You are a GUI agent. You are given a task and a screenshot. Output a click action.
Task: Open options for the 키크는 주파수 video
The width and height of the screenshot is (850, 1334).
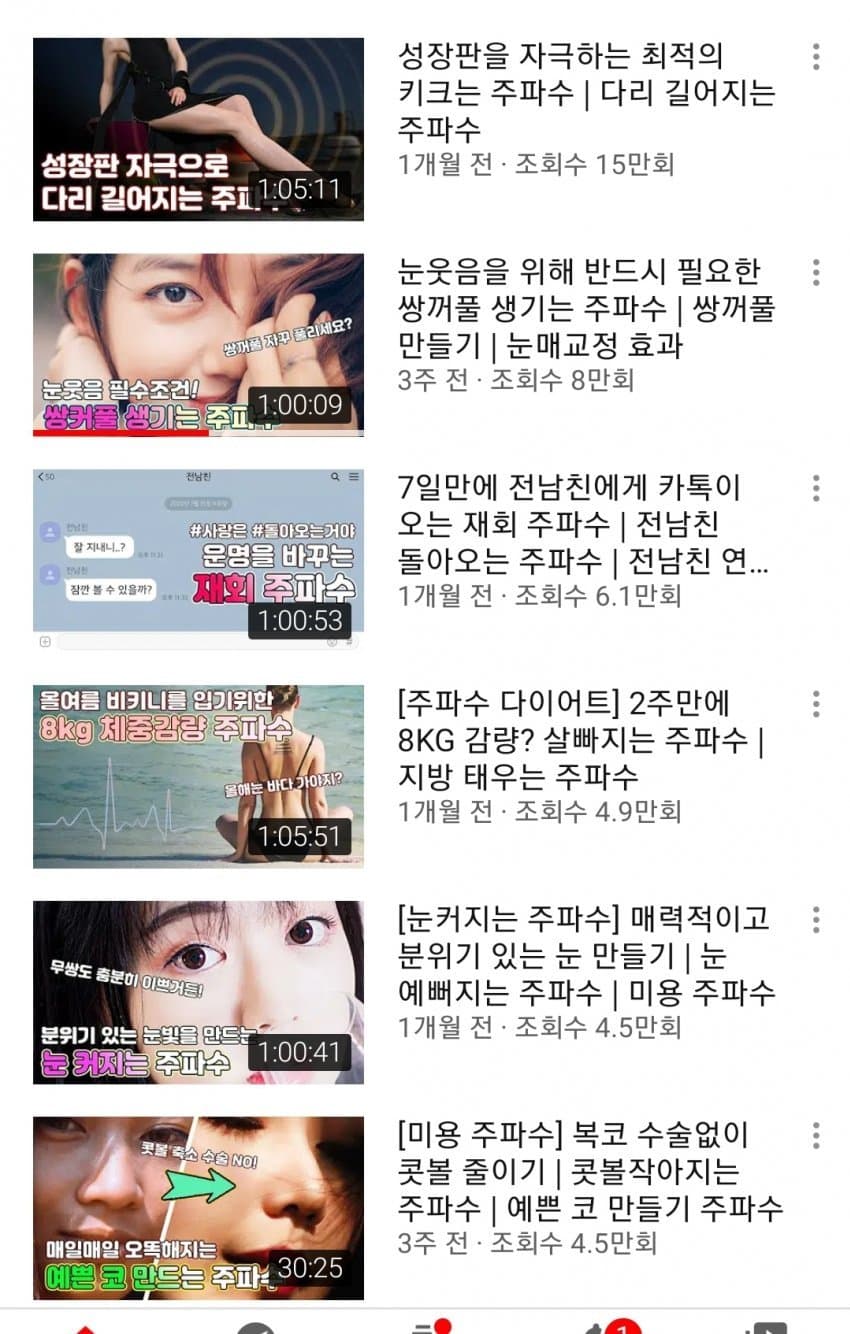coord(816,57)
